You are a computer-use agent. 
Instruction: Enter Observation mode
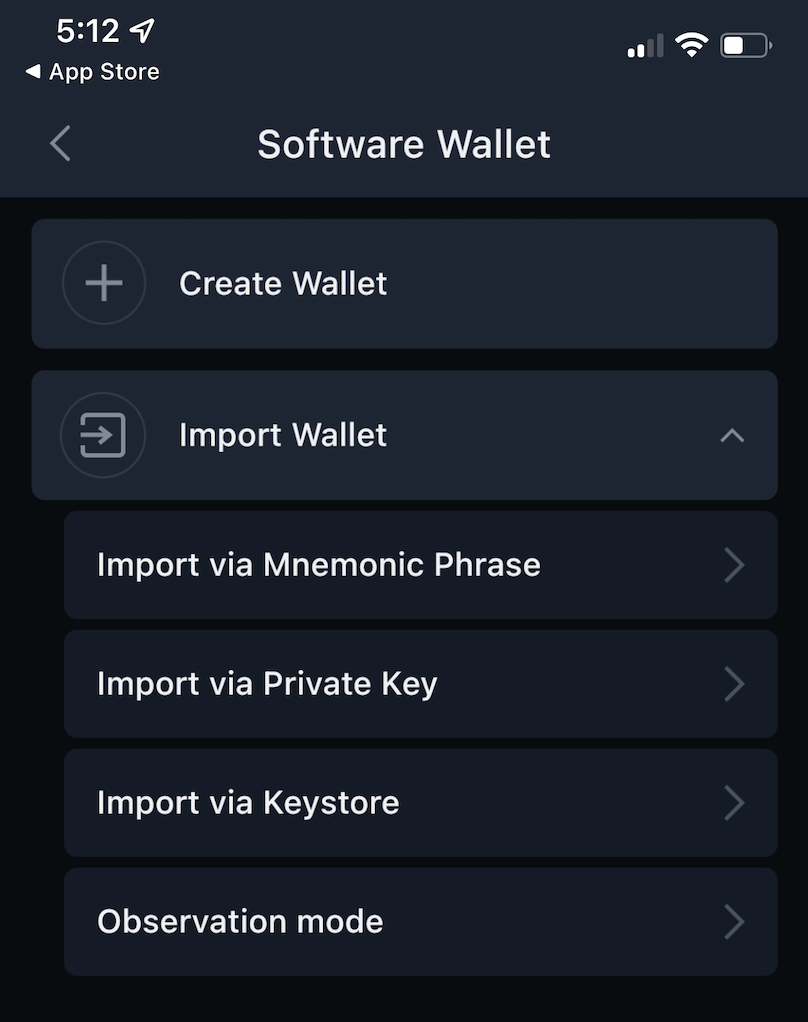[x=420, y=922]
